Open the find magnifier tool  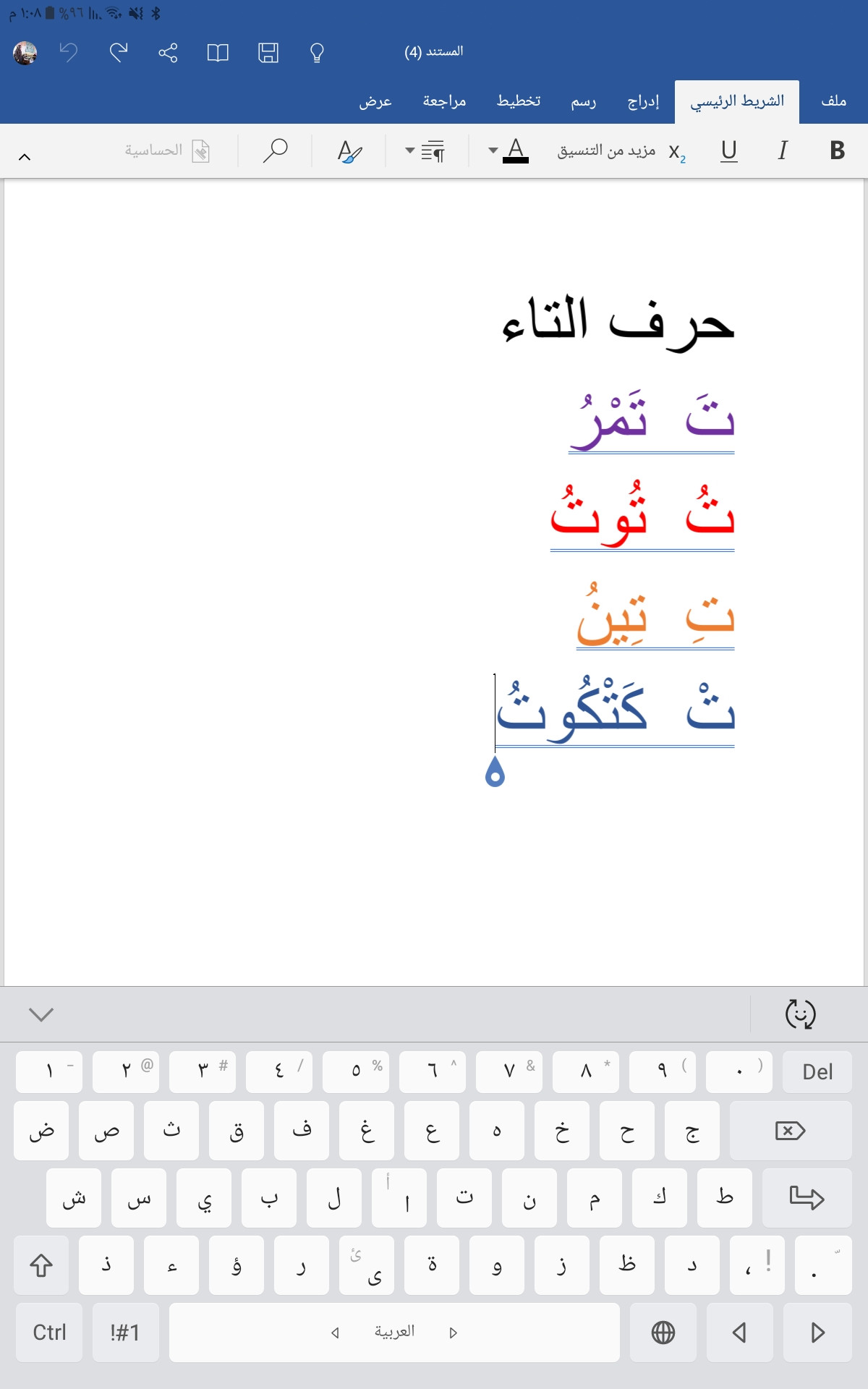tap(275, 150)
